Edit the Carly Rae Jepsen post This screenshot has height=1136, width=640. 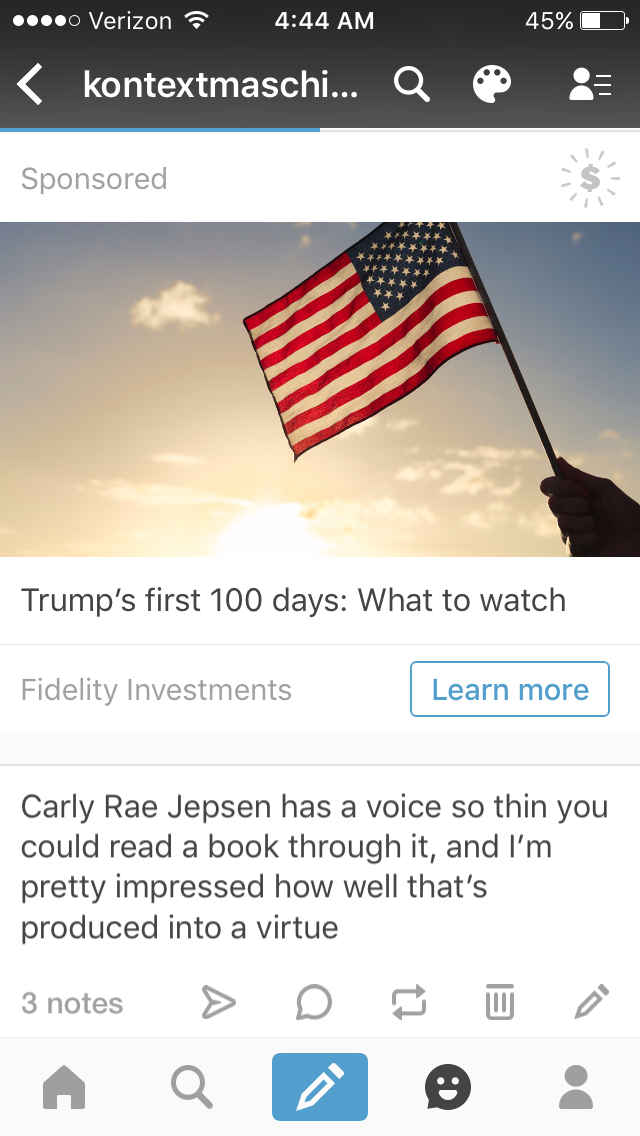pyautogui.click(x=591, y=1001)
